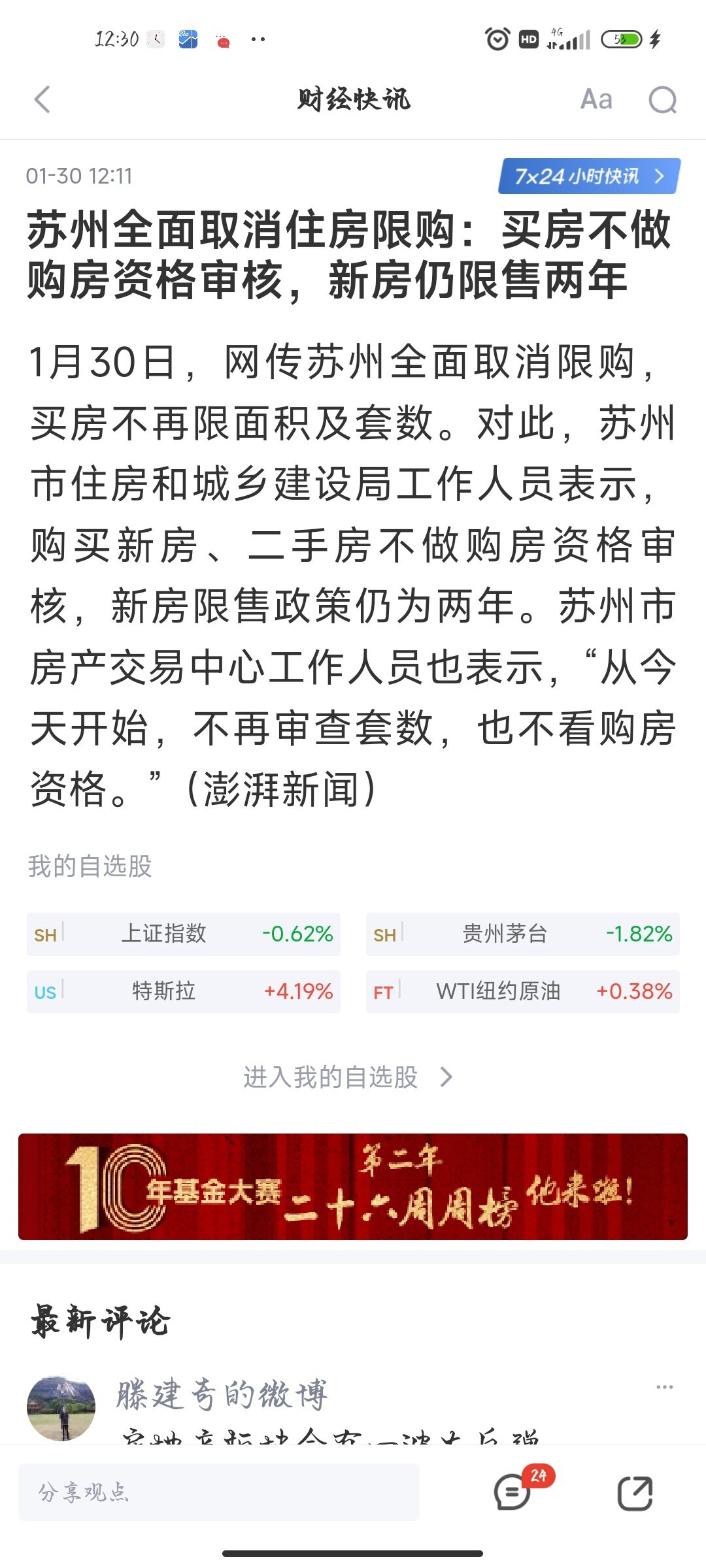View the 特斯拉 stock details
This screenshot has height=1568, width=706.
tap(184, 991)
